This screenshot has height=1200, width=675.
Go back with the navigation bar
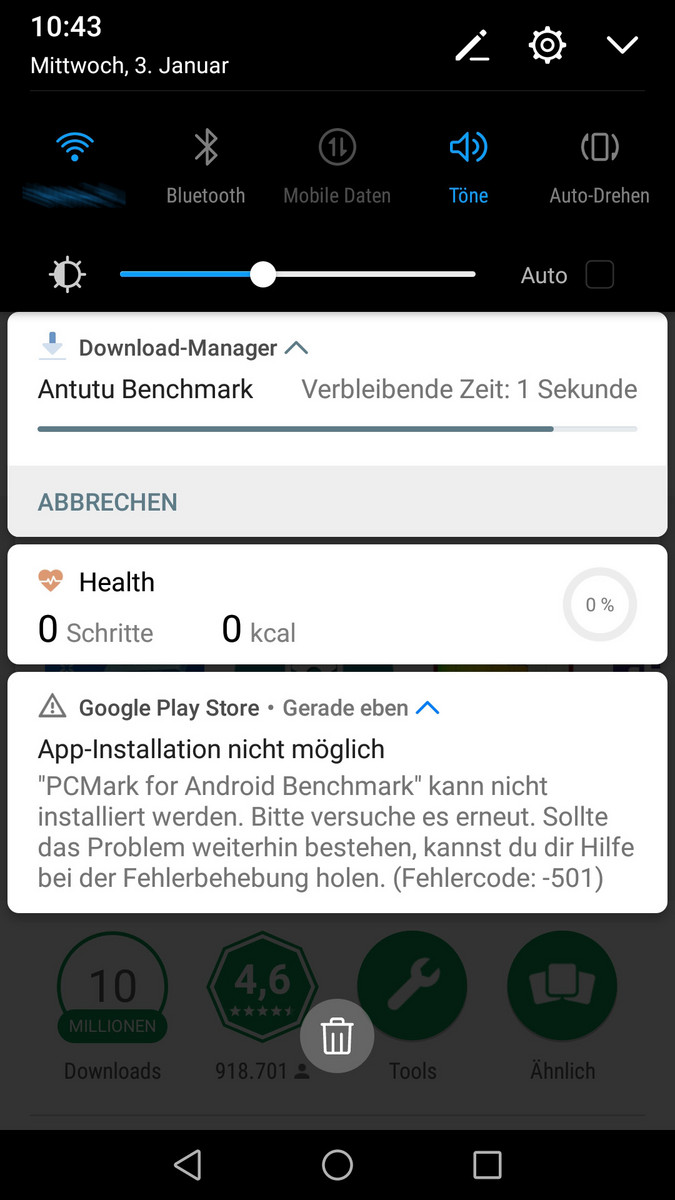[x=187, y=1165]
